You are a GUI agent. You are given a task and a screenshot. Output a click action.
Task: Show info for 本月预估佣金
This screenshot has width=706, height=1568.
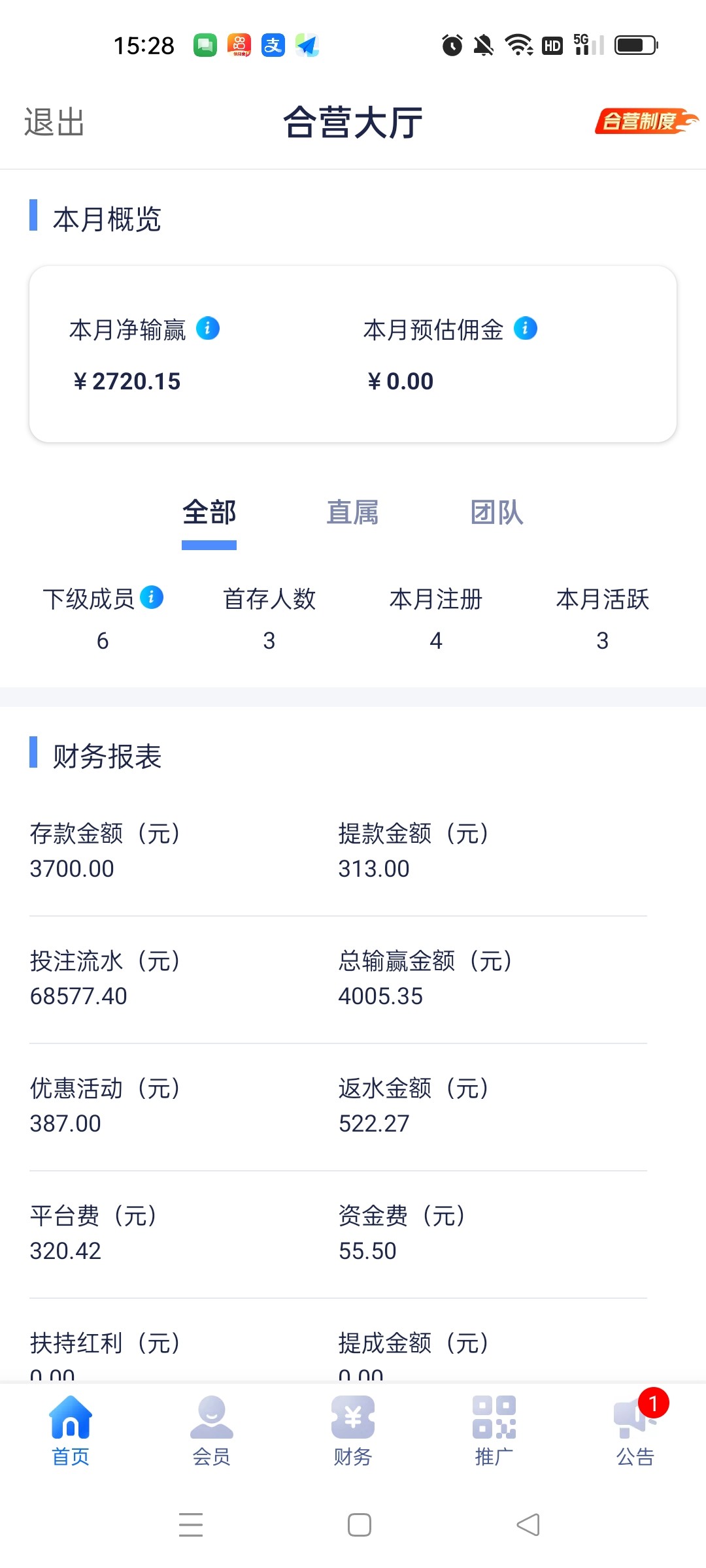tap(525, 328)
